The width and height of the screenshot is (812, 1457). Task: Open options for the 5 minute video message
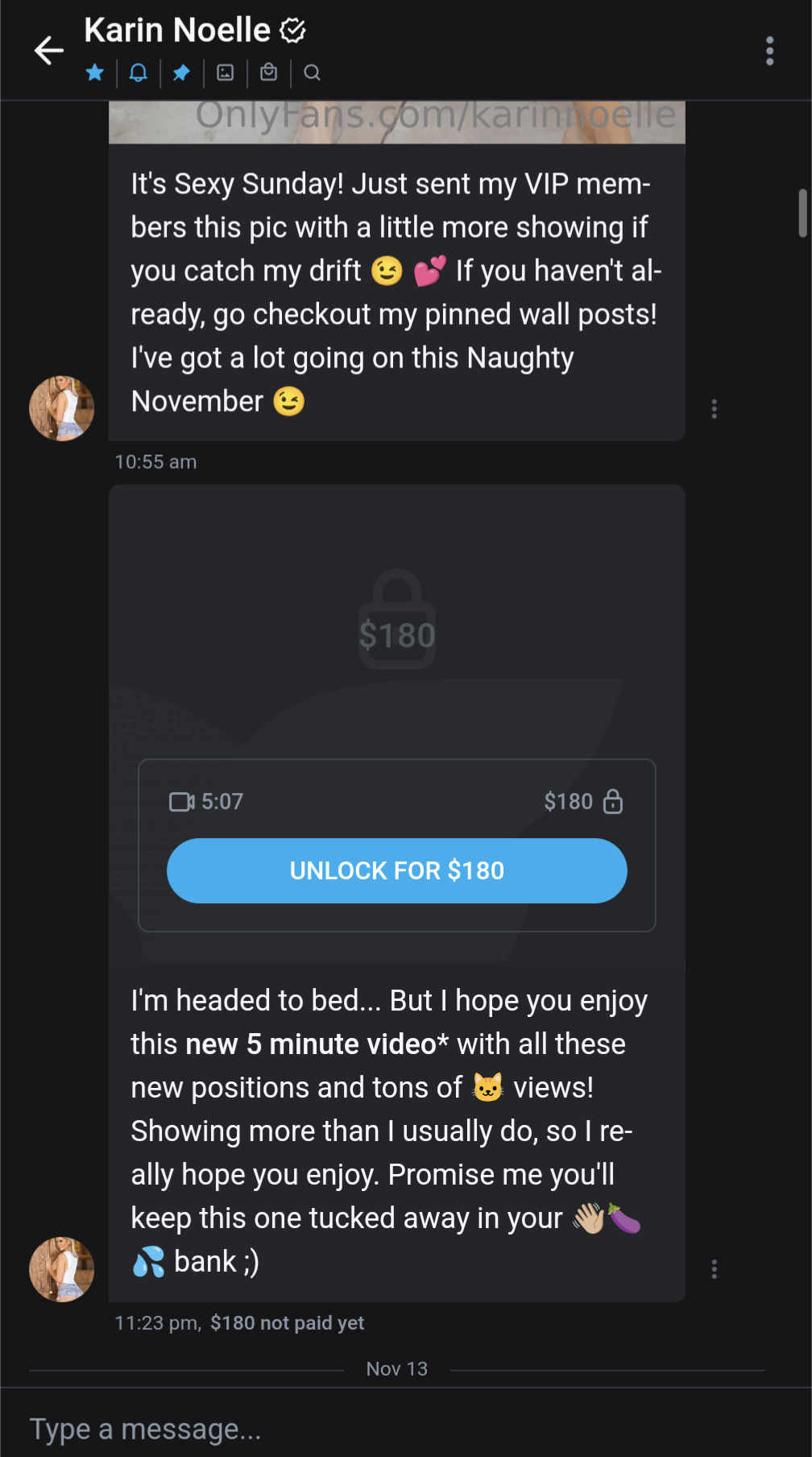coord(714,1269)
